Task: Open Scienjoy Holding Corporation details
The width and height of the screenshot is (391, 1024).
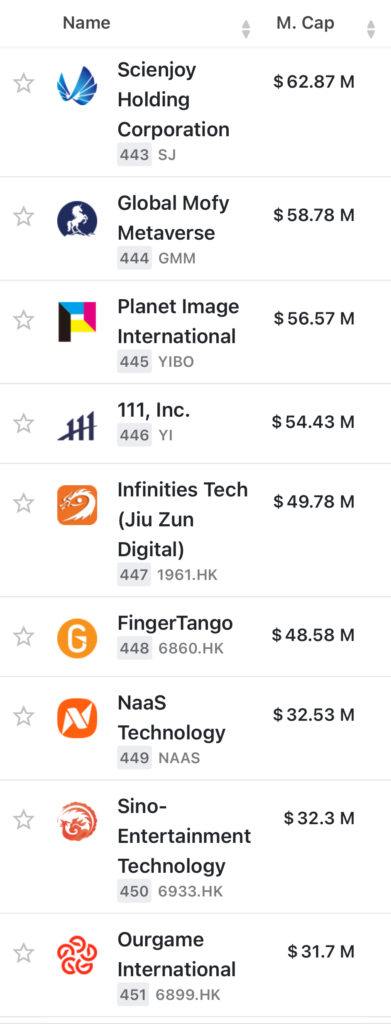Action: 195,112
